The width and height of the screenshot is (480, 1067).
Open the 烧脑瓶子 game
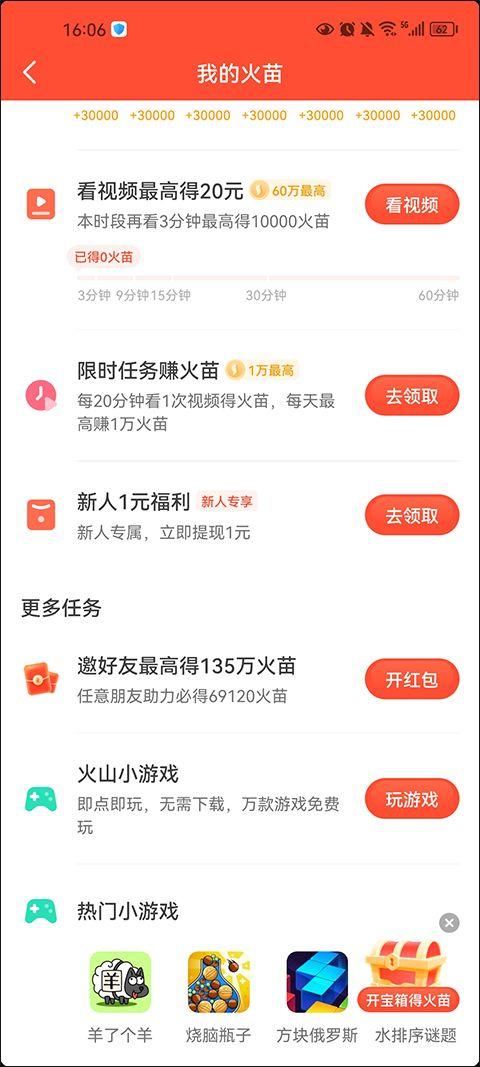click(218, 998)
